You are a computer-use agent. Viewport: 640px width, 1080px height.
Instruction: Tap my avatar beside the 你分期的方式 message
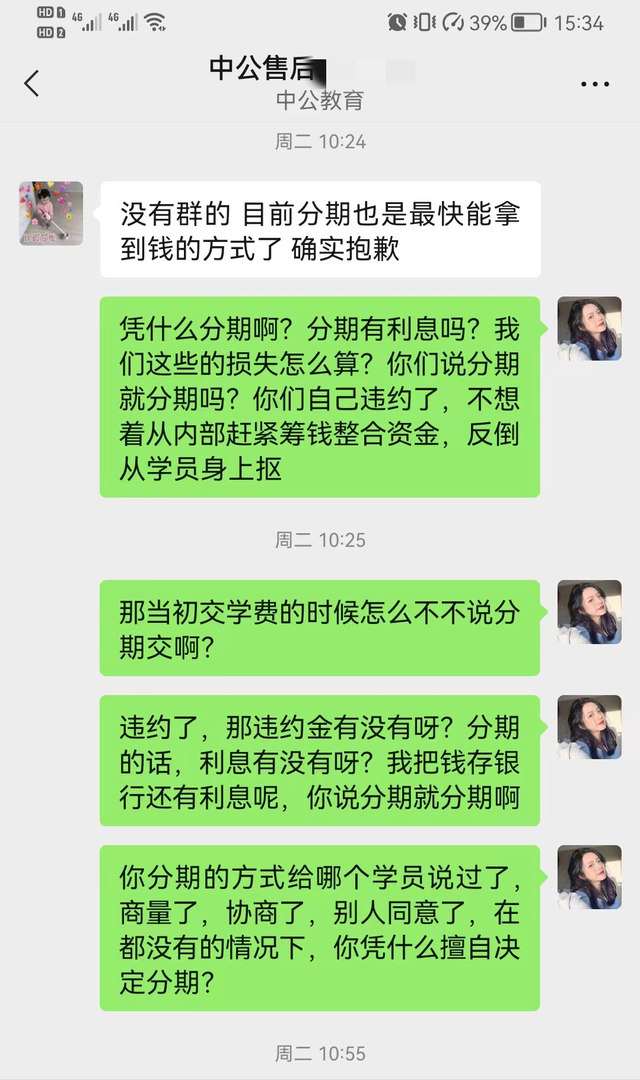pyautogui.click(x=589, y=877)
